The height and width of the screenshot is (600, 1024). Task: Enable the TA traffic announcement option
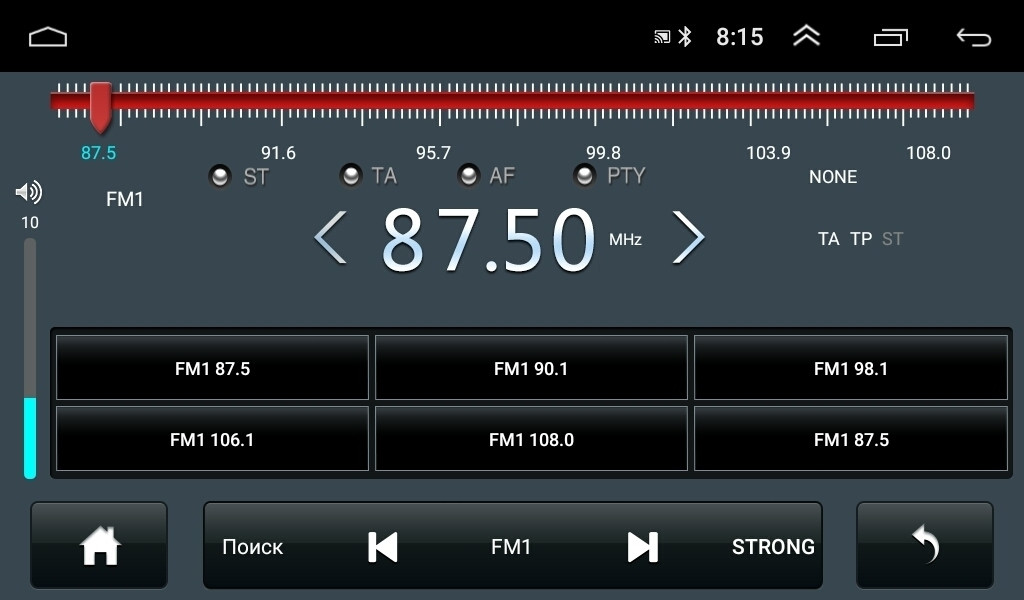(x=351, y=176)
